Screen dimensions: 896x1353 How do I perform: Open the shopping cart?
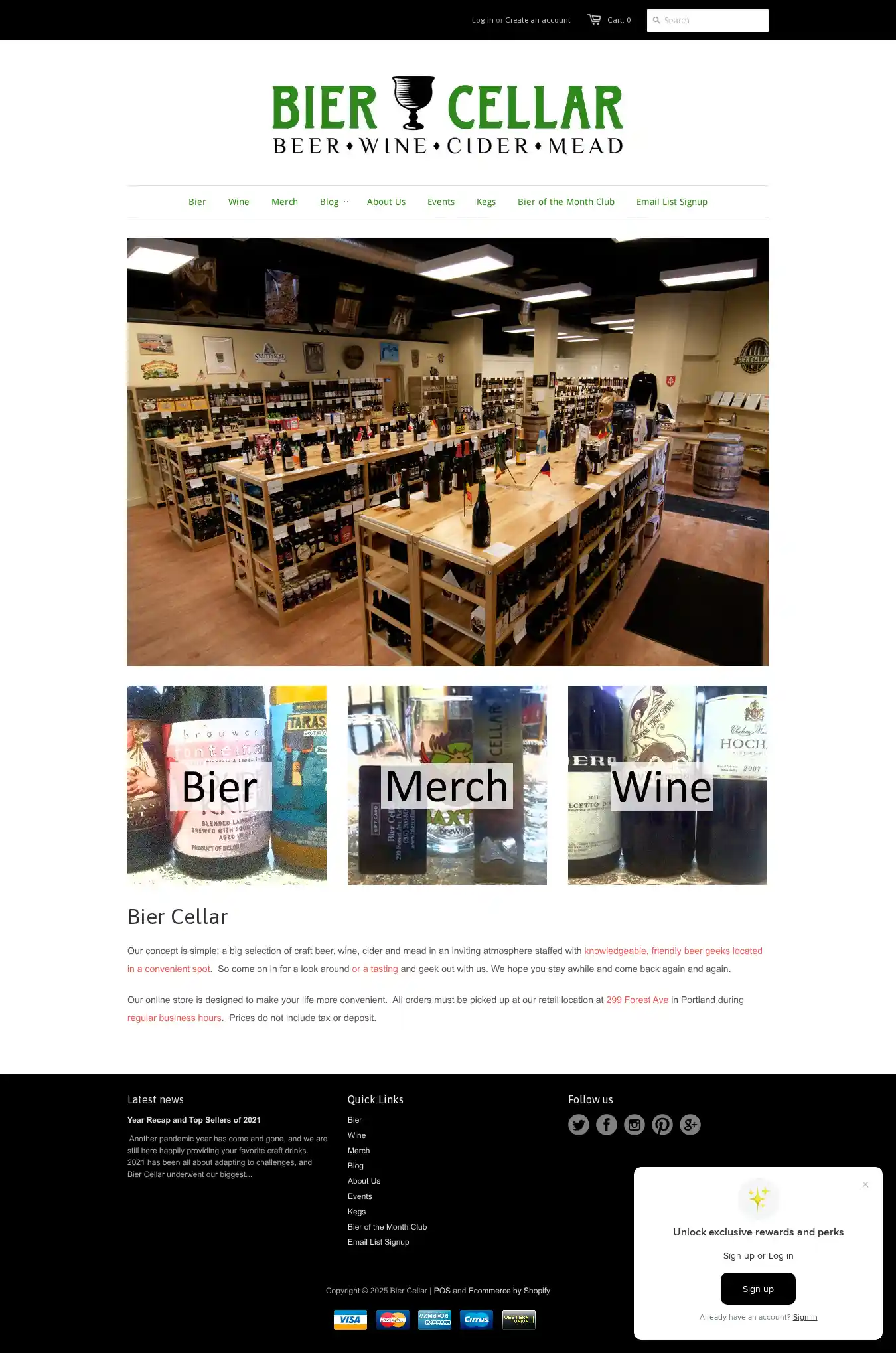pyautogui.click(x=609, y=20)
